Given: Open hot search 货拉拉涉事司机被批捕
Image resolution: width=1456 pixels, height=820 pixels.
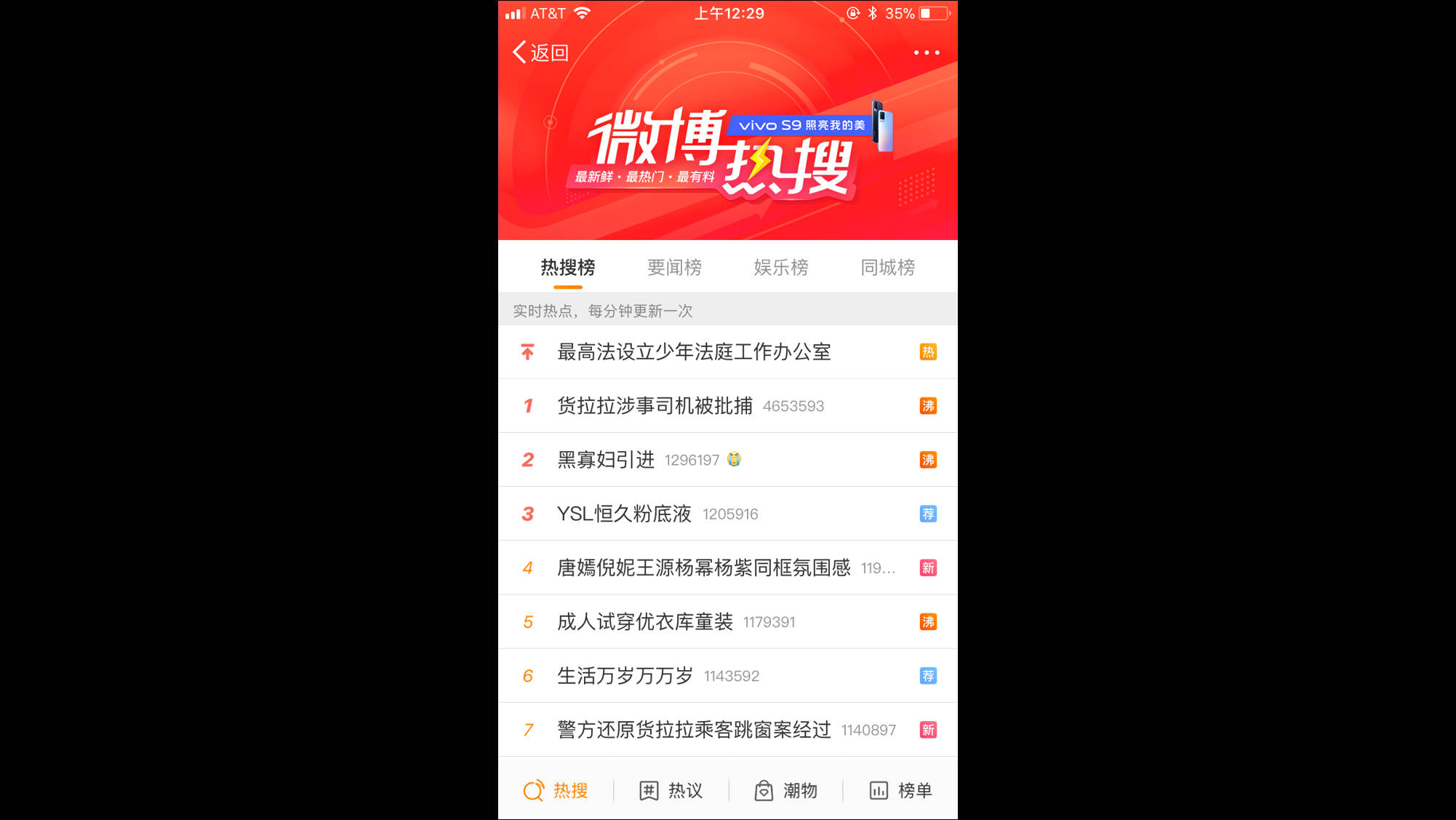Looking at the screenshot, I should [655, 406].
